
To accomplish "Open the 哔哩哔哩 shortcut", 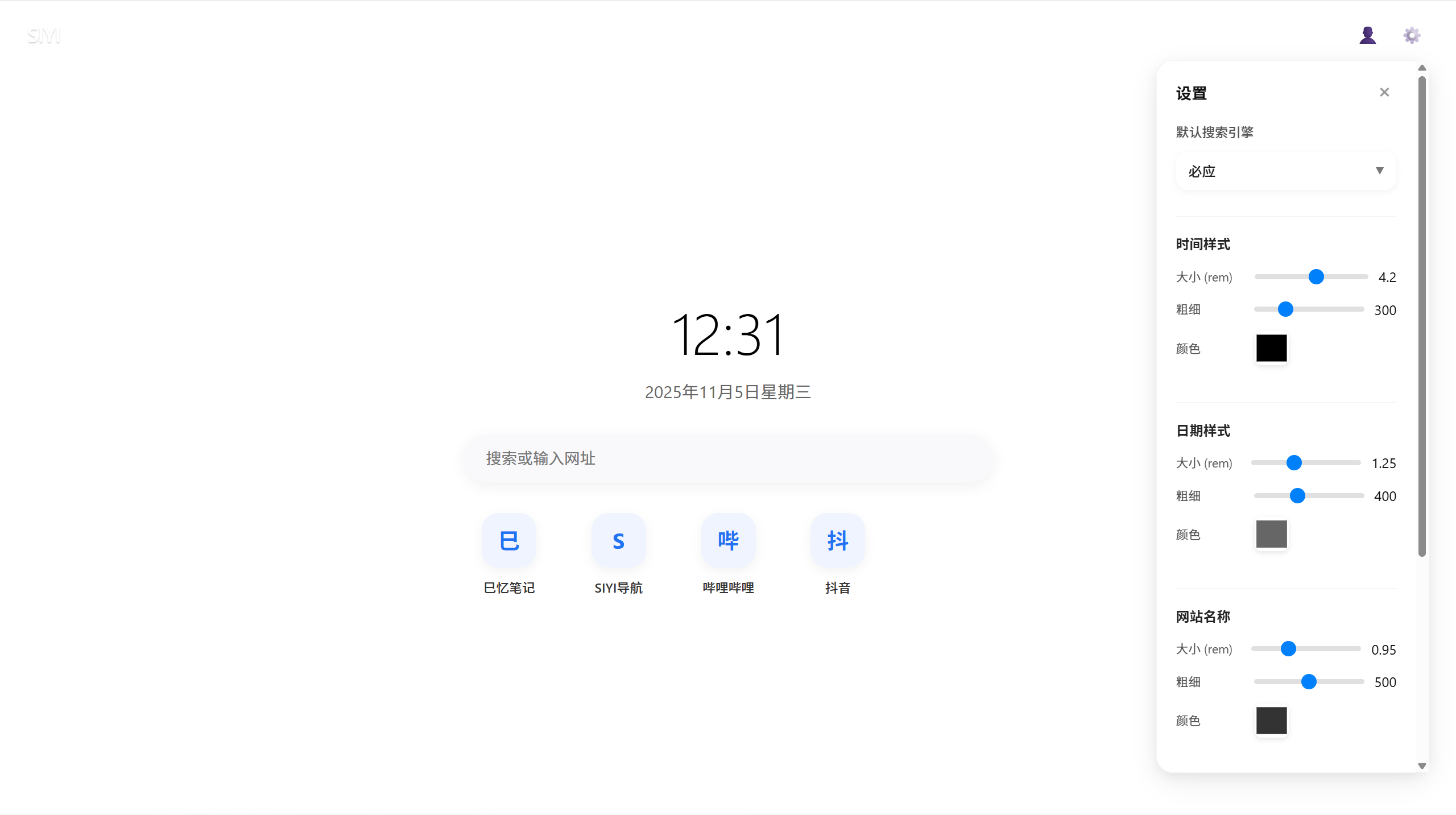I will [x=728, y=541].
